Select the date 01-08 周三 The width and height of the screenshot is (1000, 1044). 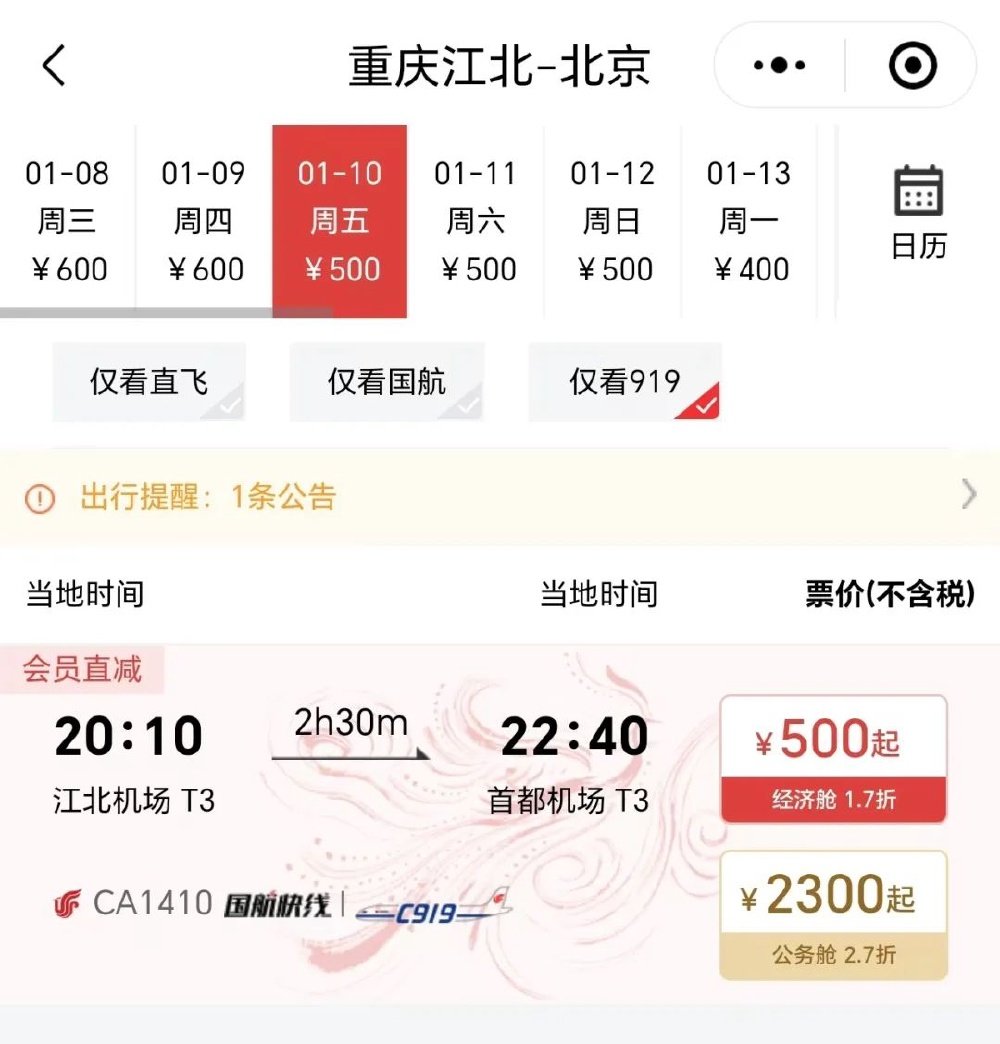(x=67, y=221)
